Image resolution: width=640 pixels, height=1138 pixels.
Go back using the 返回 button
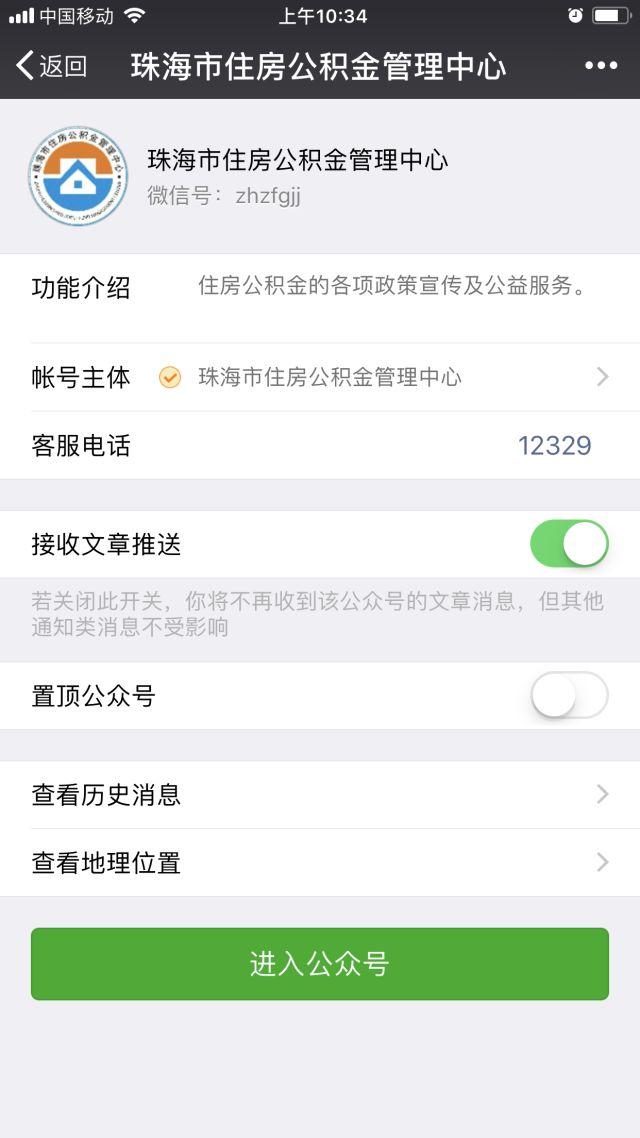(x=52, y=66)
